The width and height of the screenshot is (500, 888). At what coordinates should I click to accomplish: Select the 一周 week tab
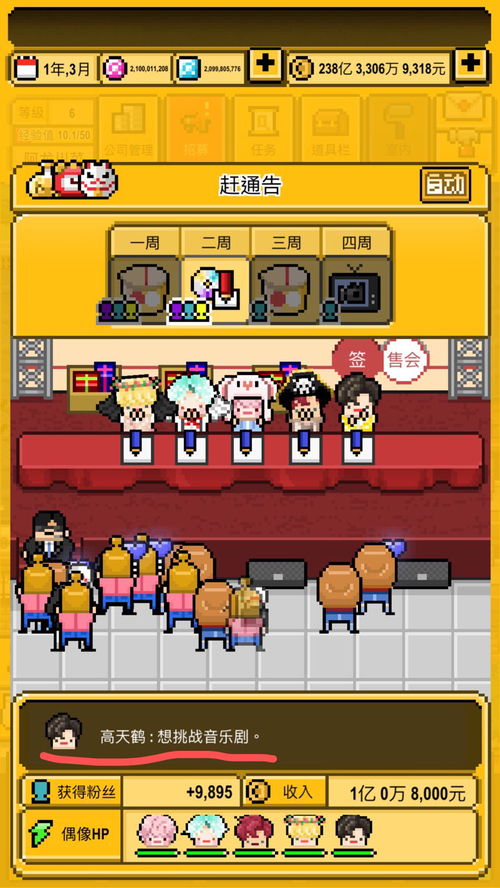coord(145,243)
